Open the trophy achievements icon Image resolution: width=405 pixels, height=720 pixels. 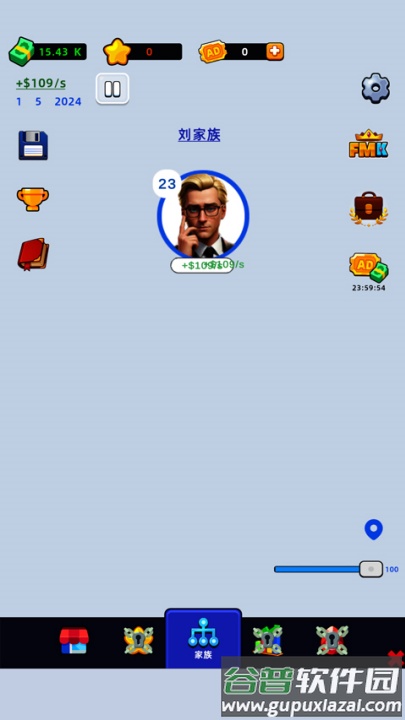tap(33, 199)
